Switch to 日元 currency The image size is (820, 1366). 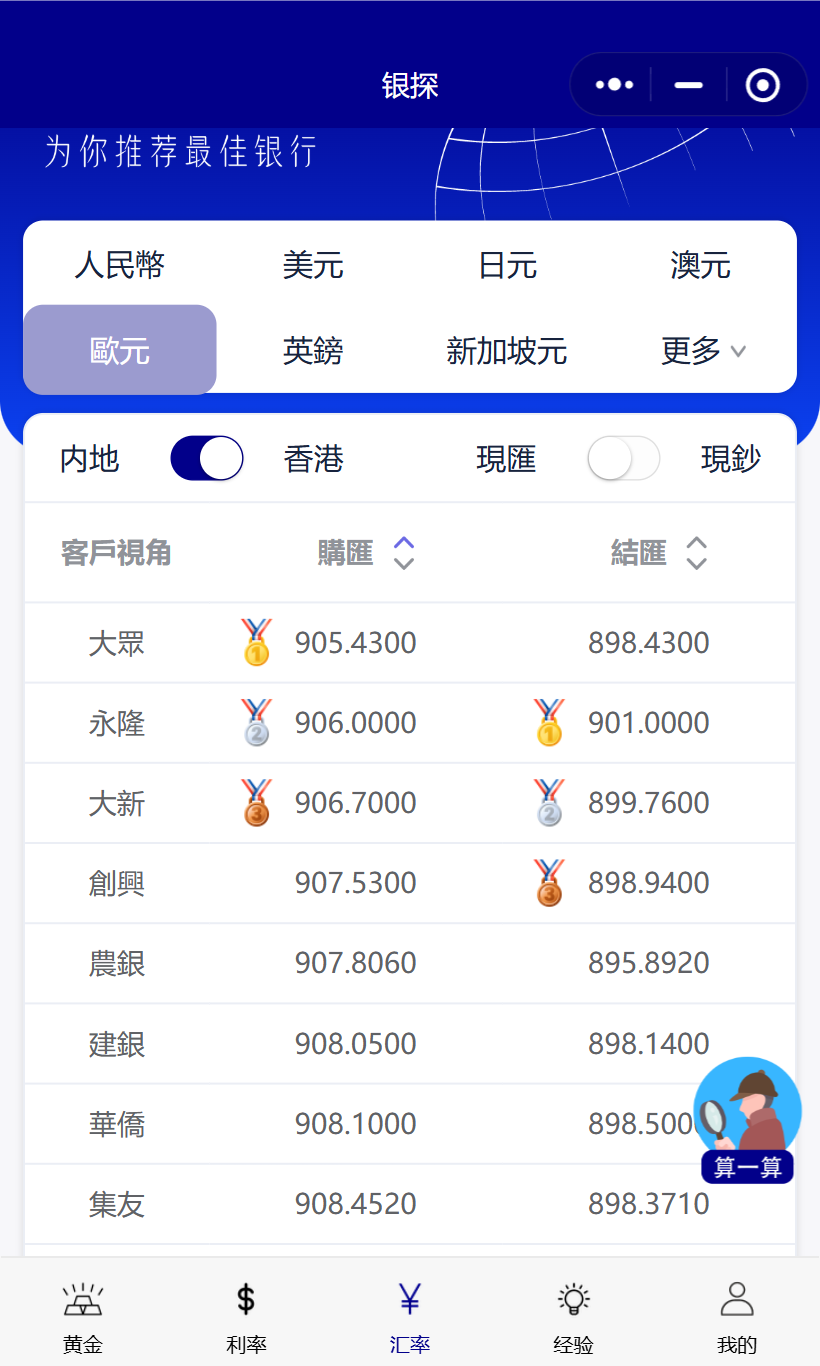tap(507, 266)
